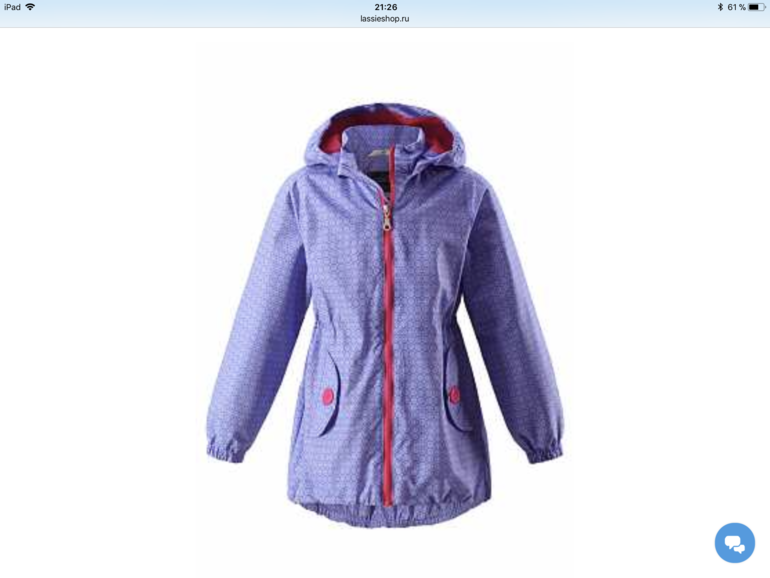Open the live chat bubble
Viewport: 770px width, 578px height.
(x=734, y=543)
